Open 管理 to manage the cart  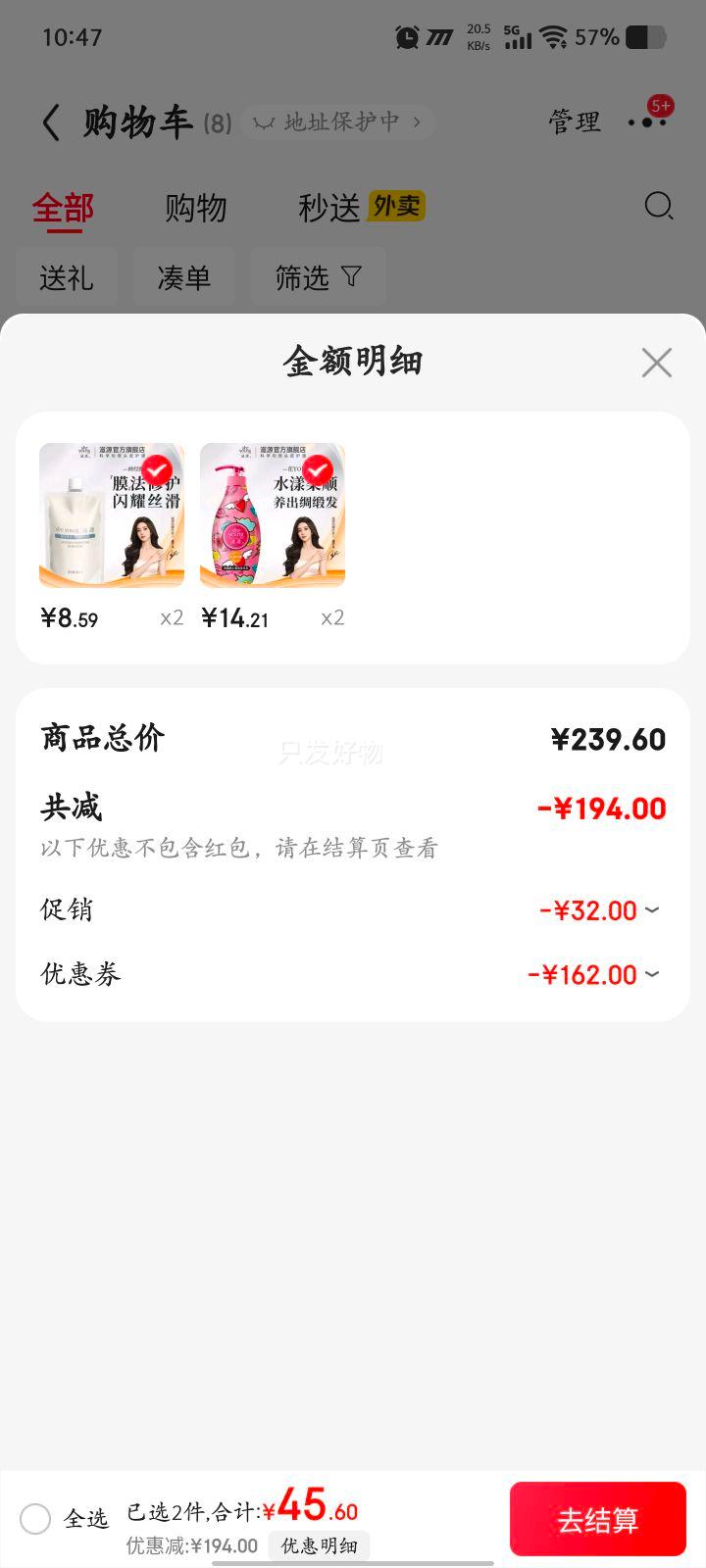(x=575, y=122)
